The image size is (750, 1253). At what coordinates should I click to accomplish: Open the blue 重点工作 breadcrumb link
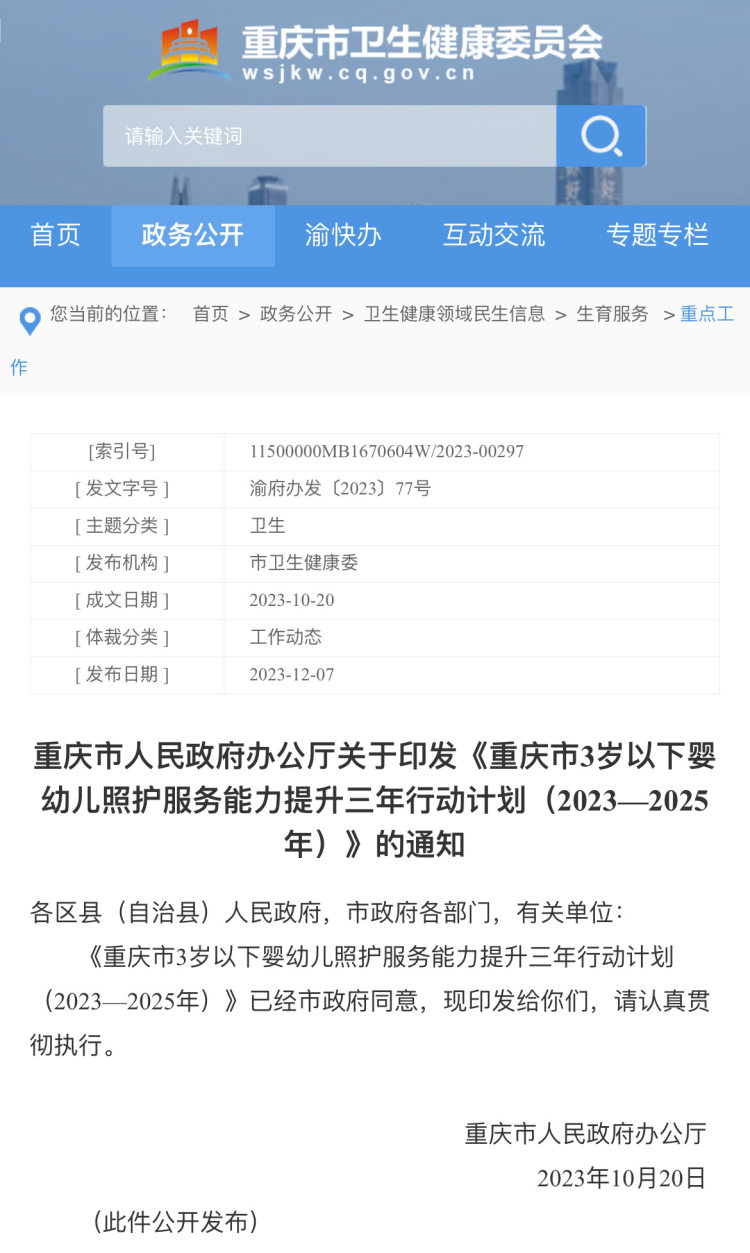tap(707, 314)
